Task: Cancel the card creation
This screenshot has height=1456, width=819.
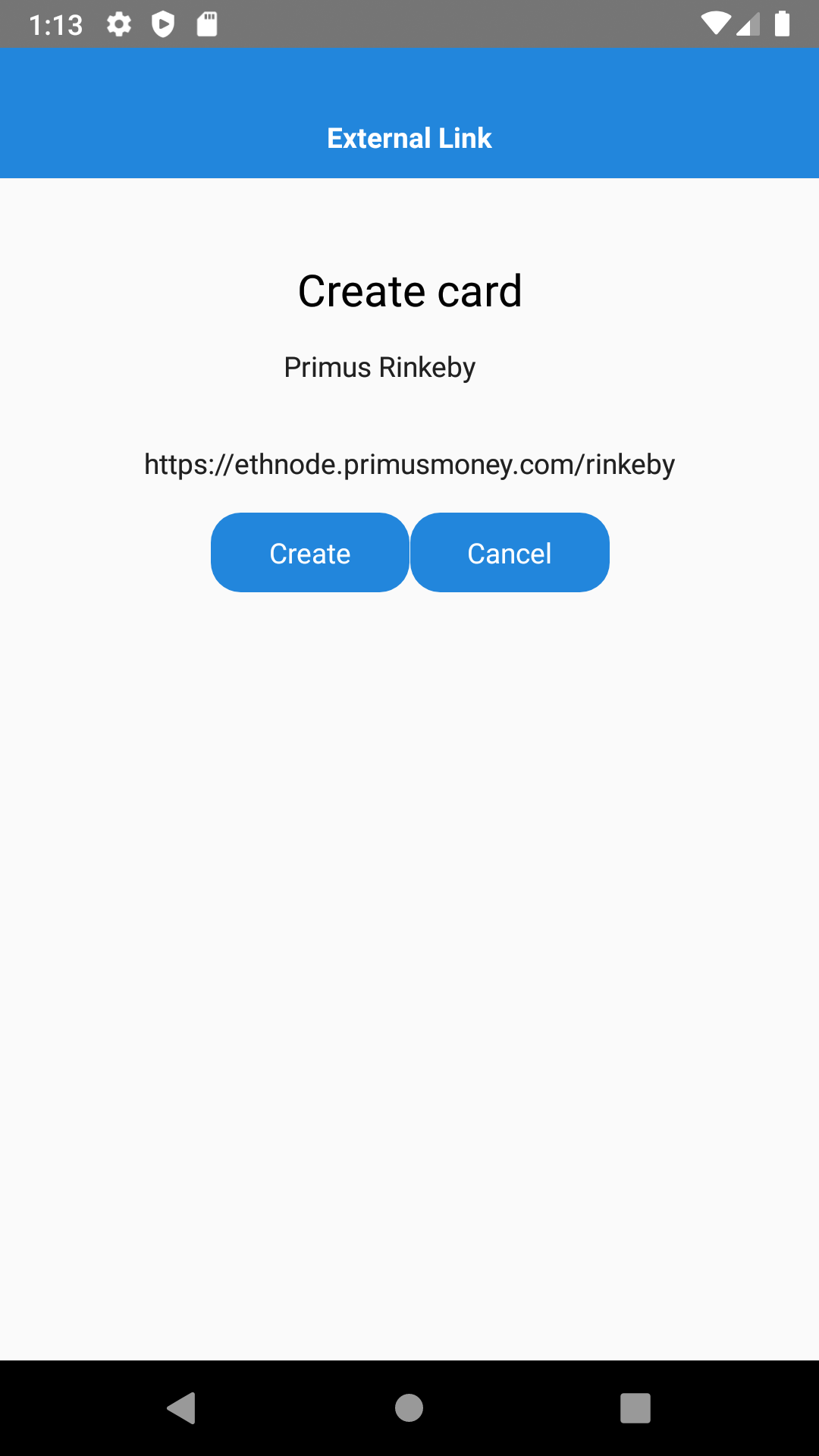Action: click(x=510, y=553)
